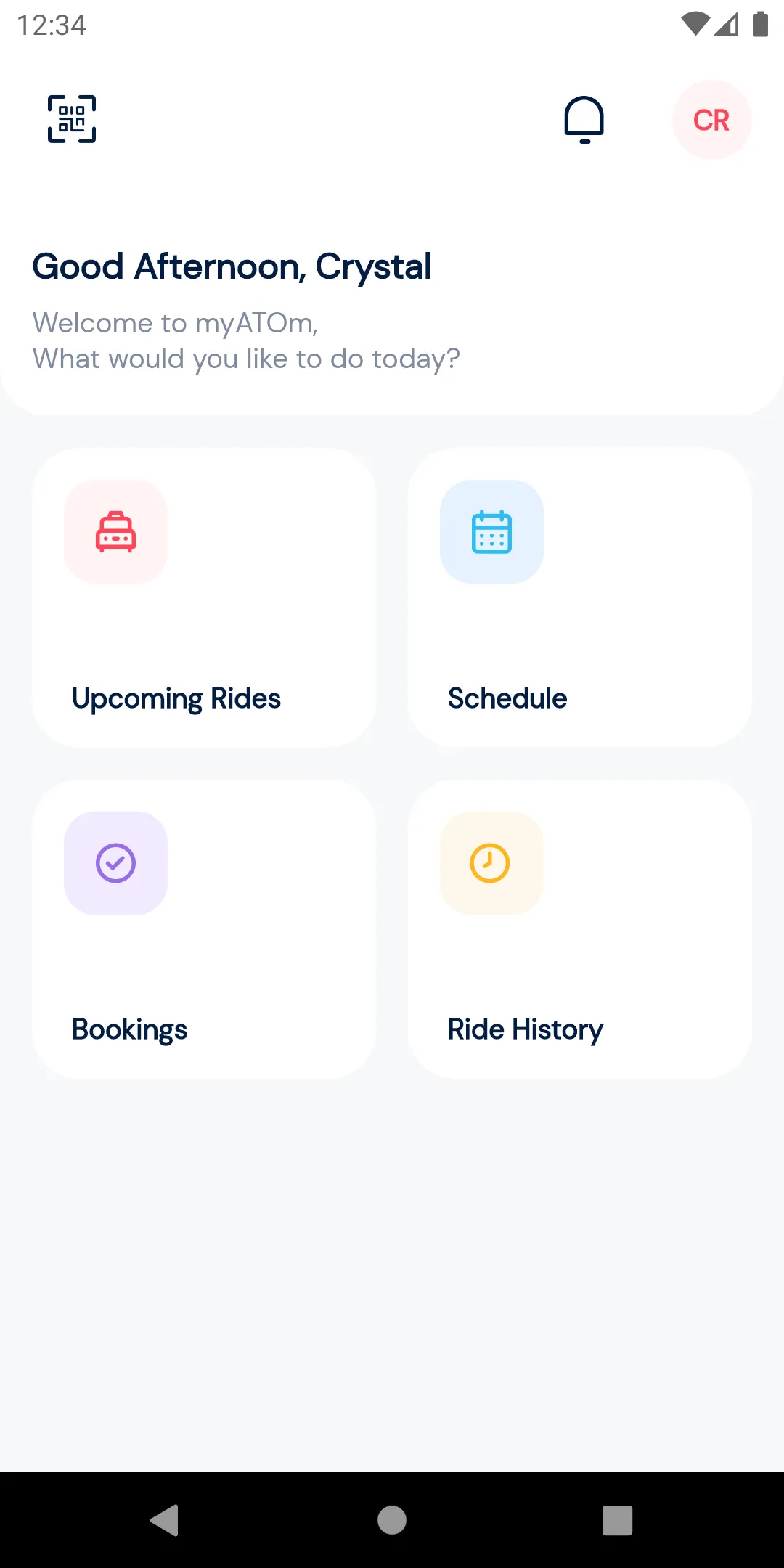This screenshot has height=1568, width=784.
Task: Tap the cellular signal icon
Action: point(727,24)
